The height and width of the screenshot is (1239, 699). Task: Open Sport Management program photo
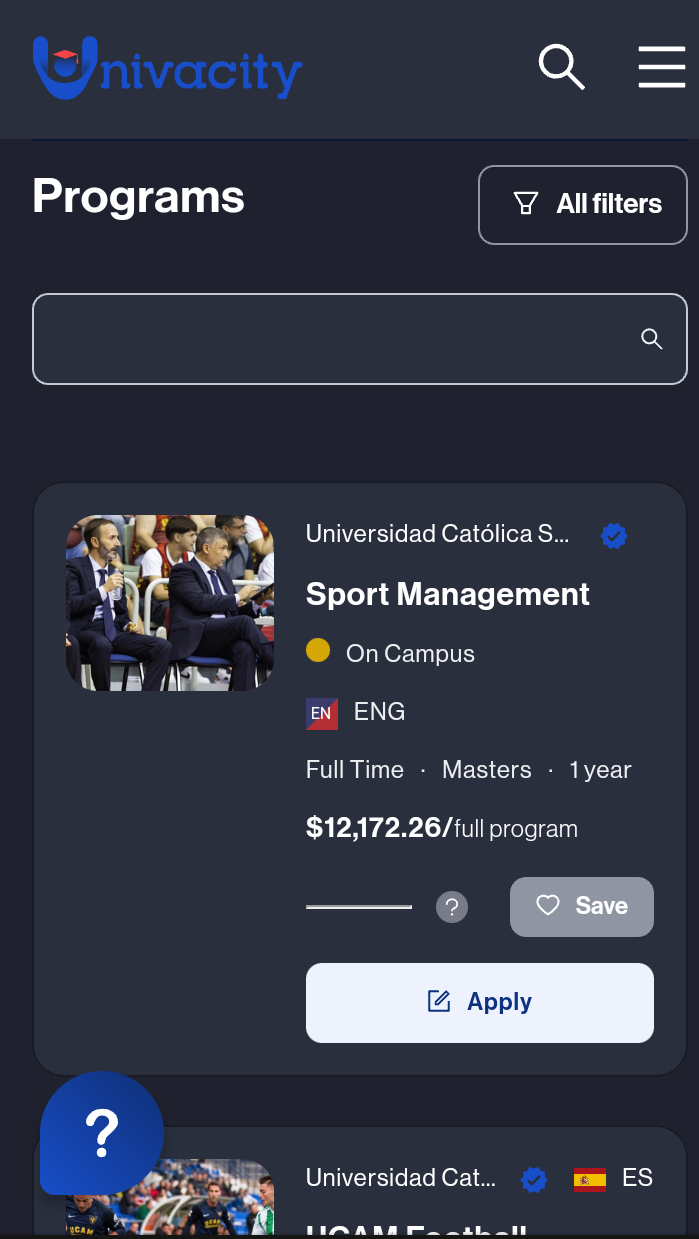[170, 602]
